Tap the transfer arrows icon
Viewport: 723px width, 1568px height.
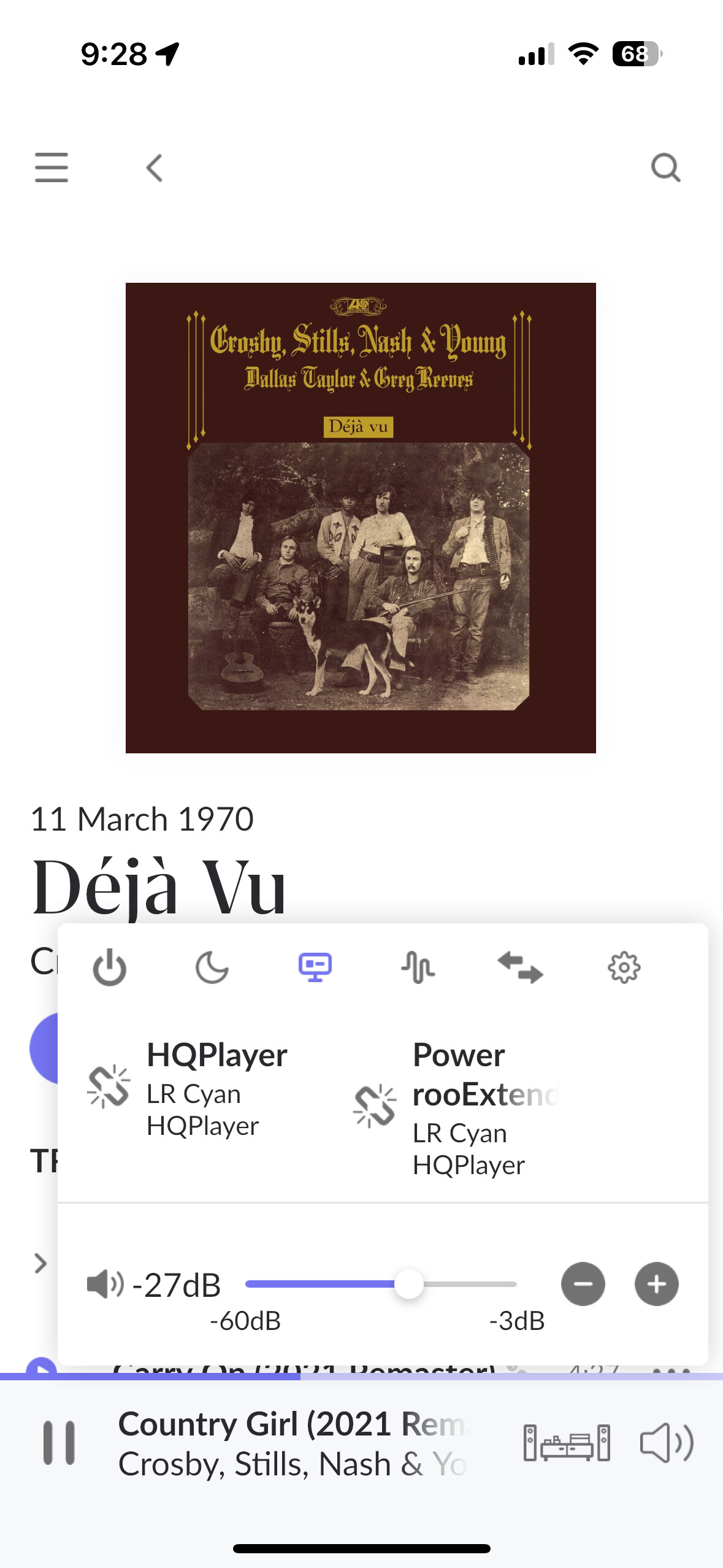click(x=521, y=967)
